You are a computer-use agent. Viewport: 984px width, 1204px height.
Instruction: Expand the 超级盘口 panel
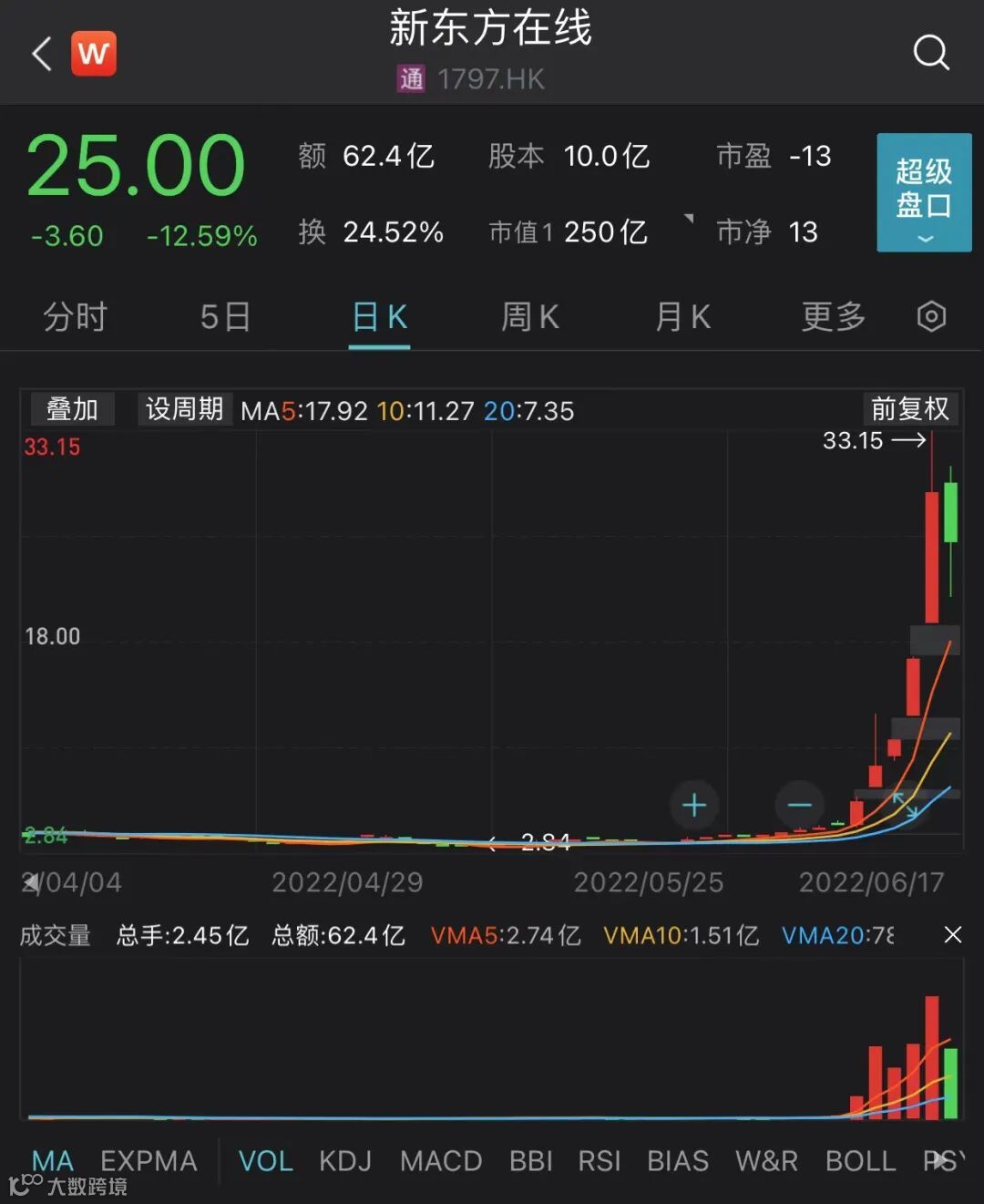924,192
